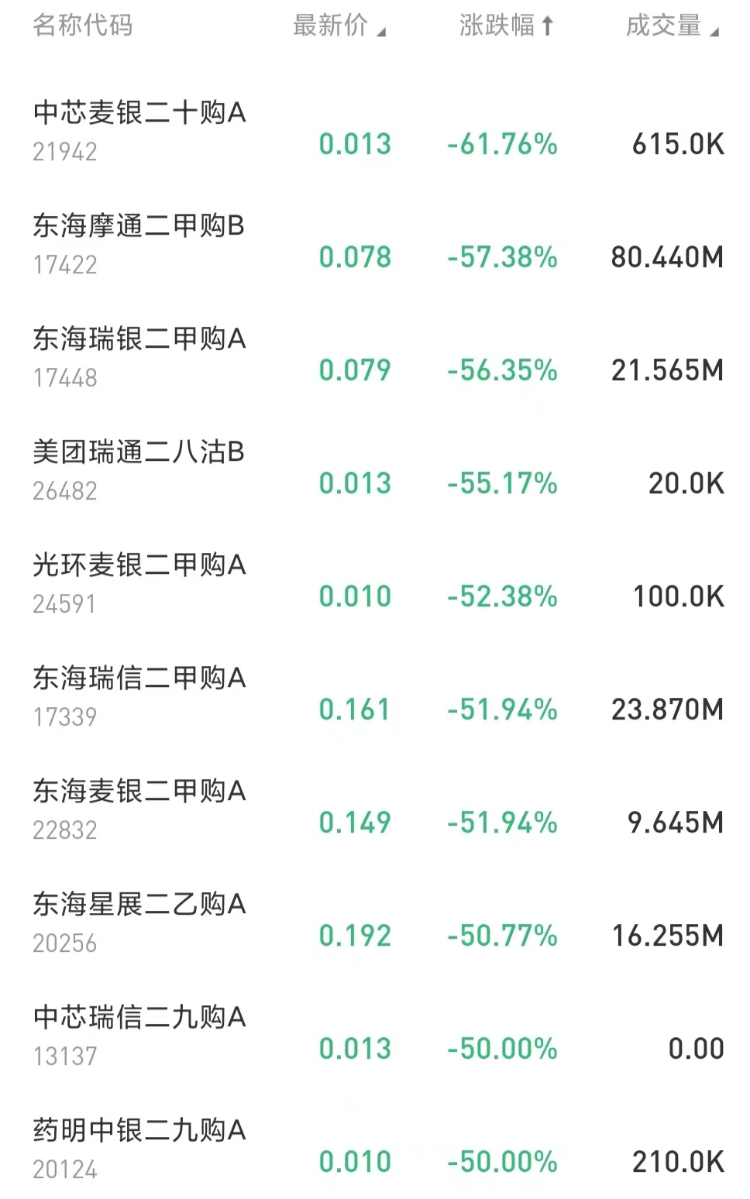Open 光环麦银二甲购A details
The width and height of the screenshot is (750, 1199).
139,565
